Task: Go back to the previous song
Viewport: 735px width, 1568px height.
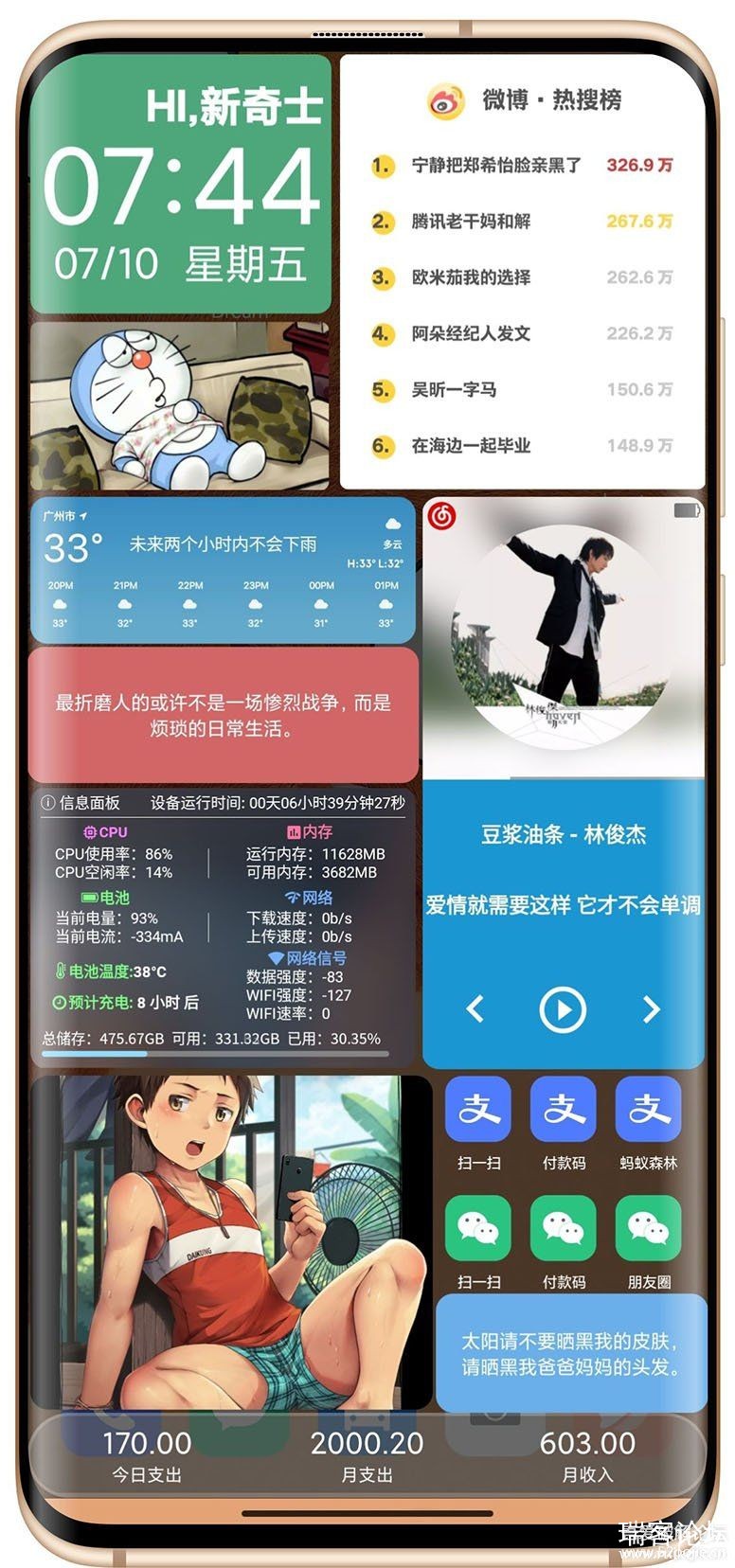Action: (x=475, y=1009)
